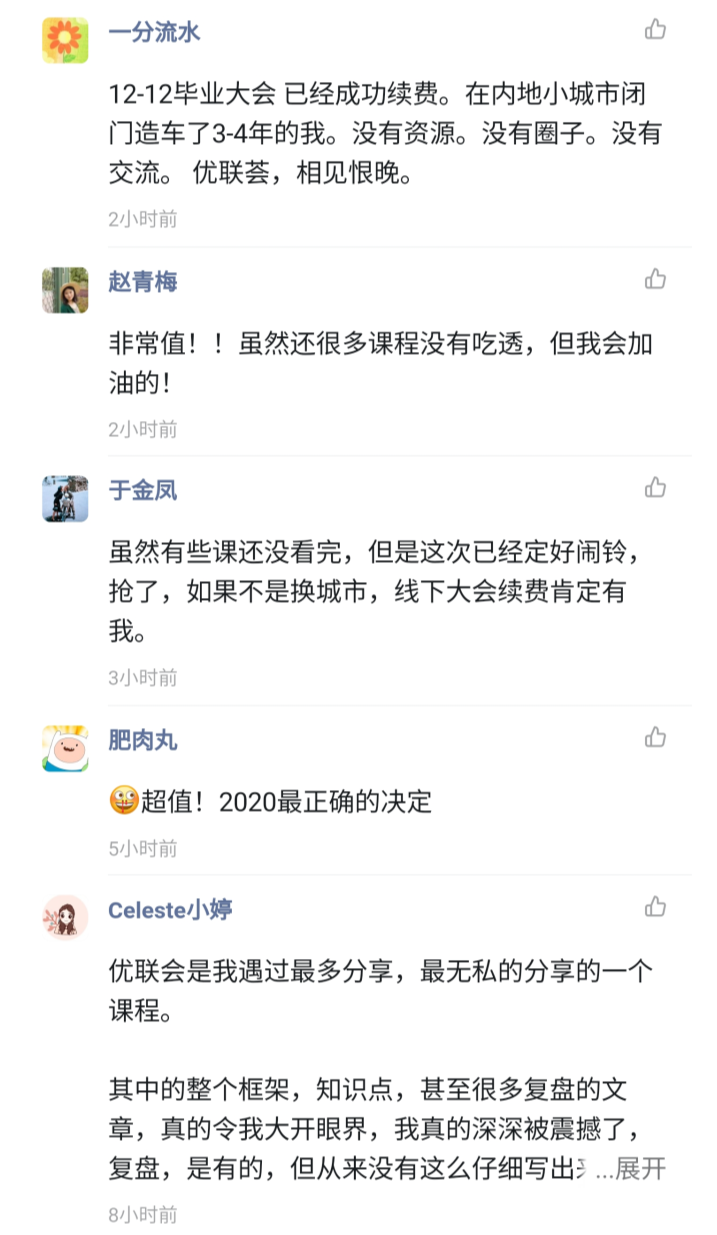Viewport: 717px width, 1235px height.
Task: Tap the username 于金凤
Action: 143,490
